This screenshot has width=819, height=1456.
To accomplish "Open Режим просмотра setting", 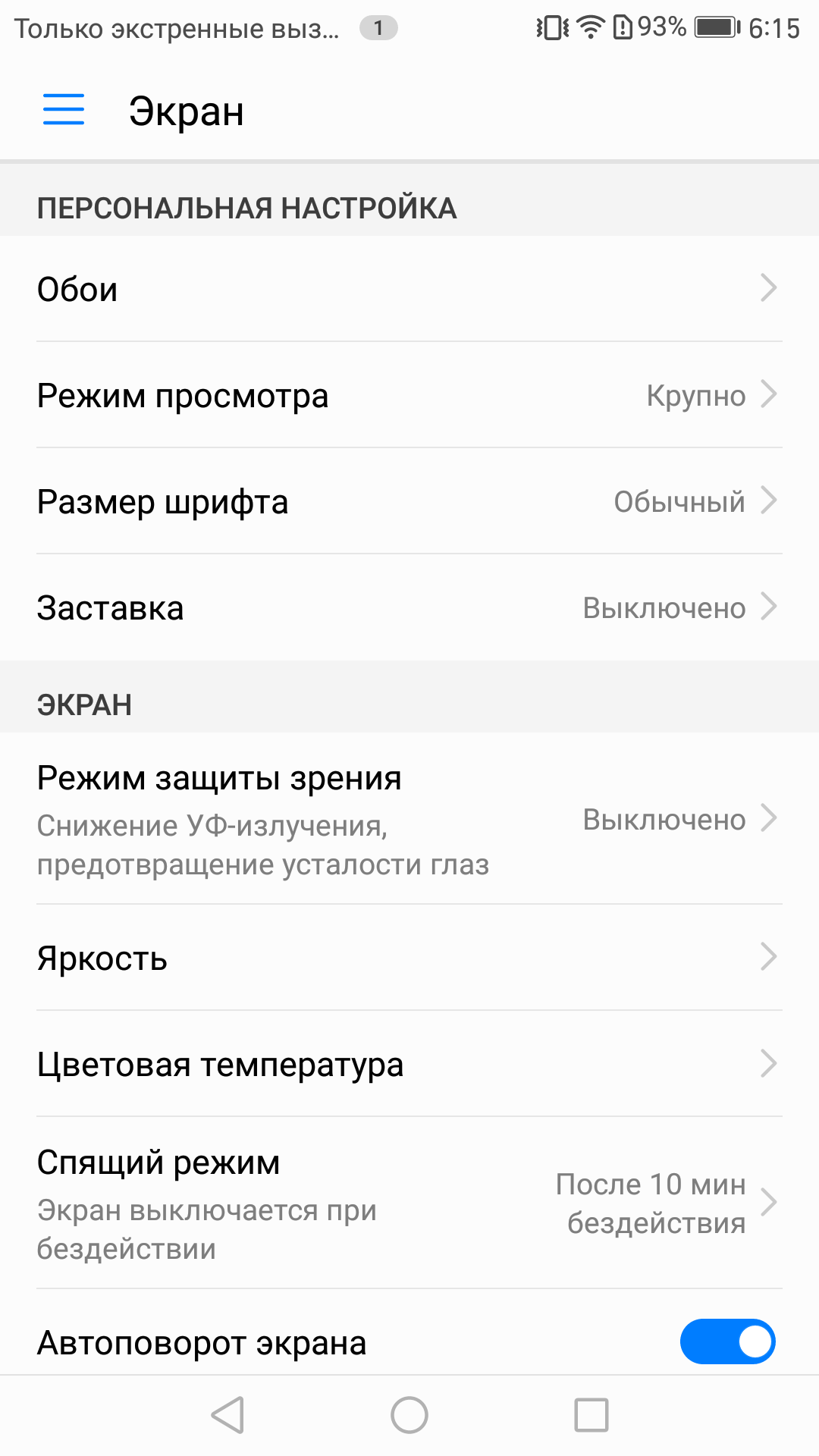I will tap(409, 395).
